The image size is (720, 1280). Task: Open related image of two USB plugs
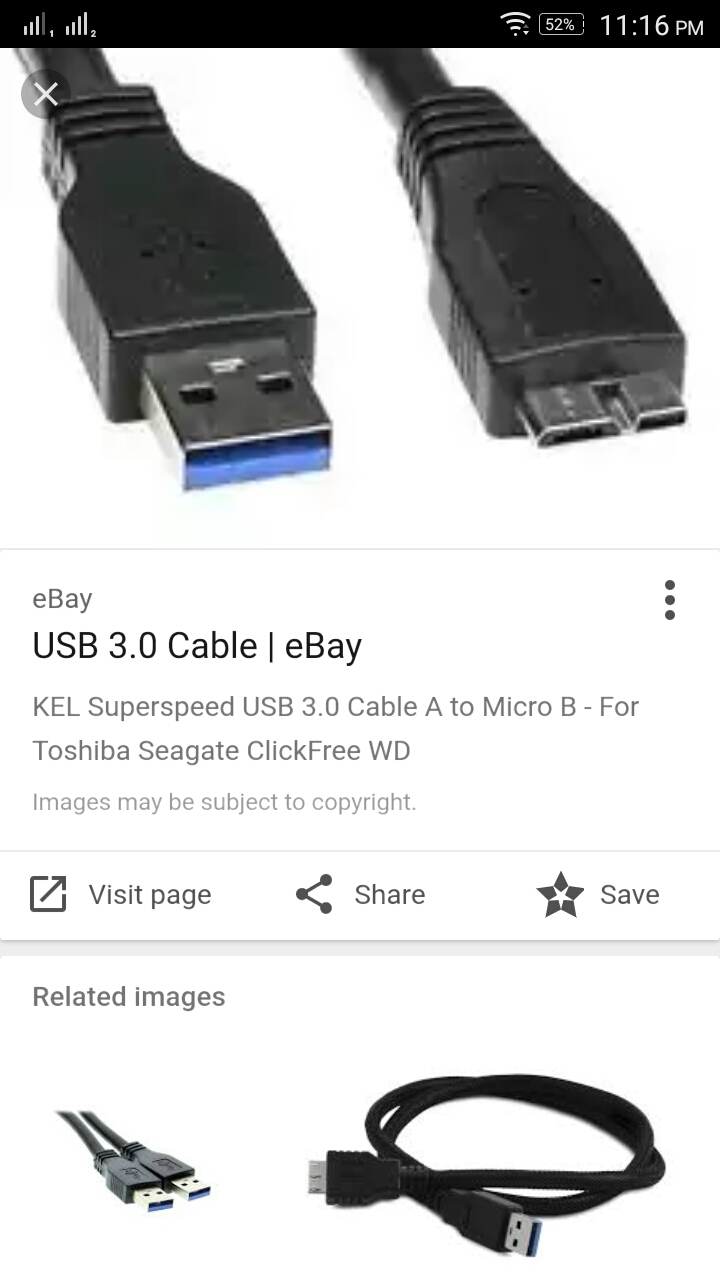(x=133, y=1160)
